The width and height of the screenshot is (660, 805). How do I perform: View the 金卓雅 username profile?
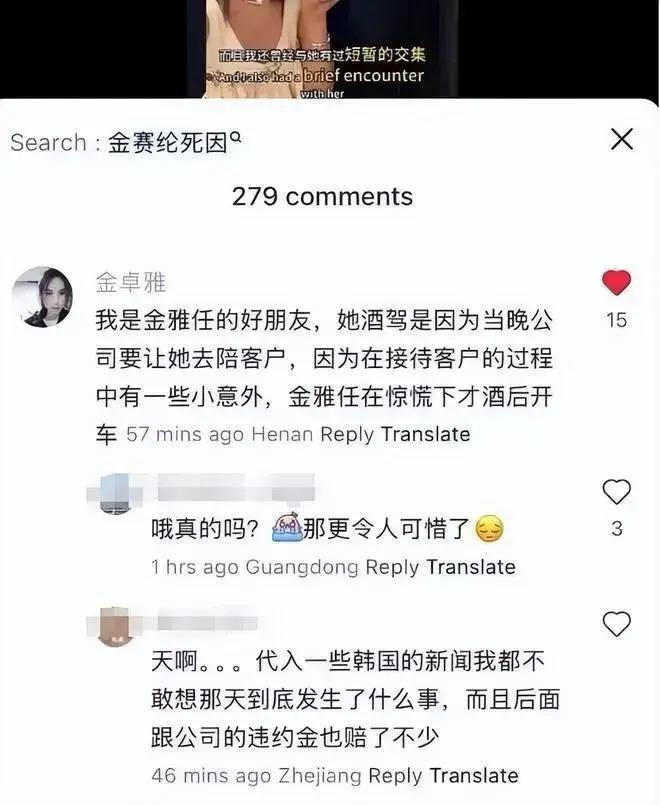[x=131, y=283]
